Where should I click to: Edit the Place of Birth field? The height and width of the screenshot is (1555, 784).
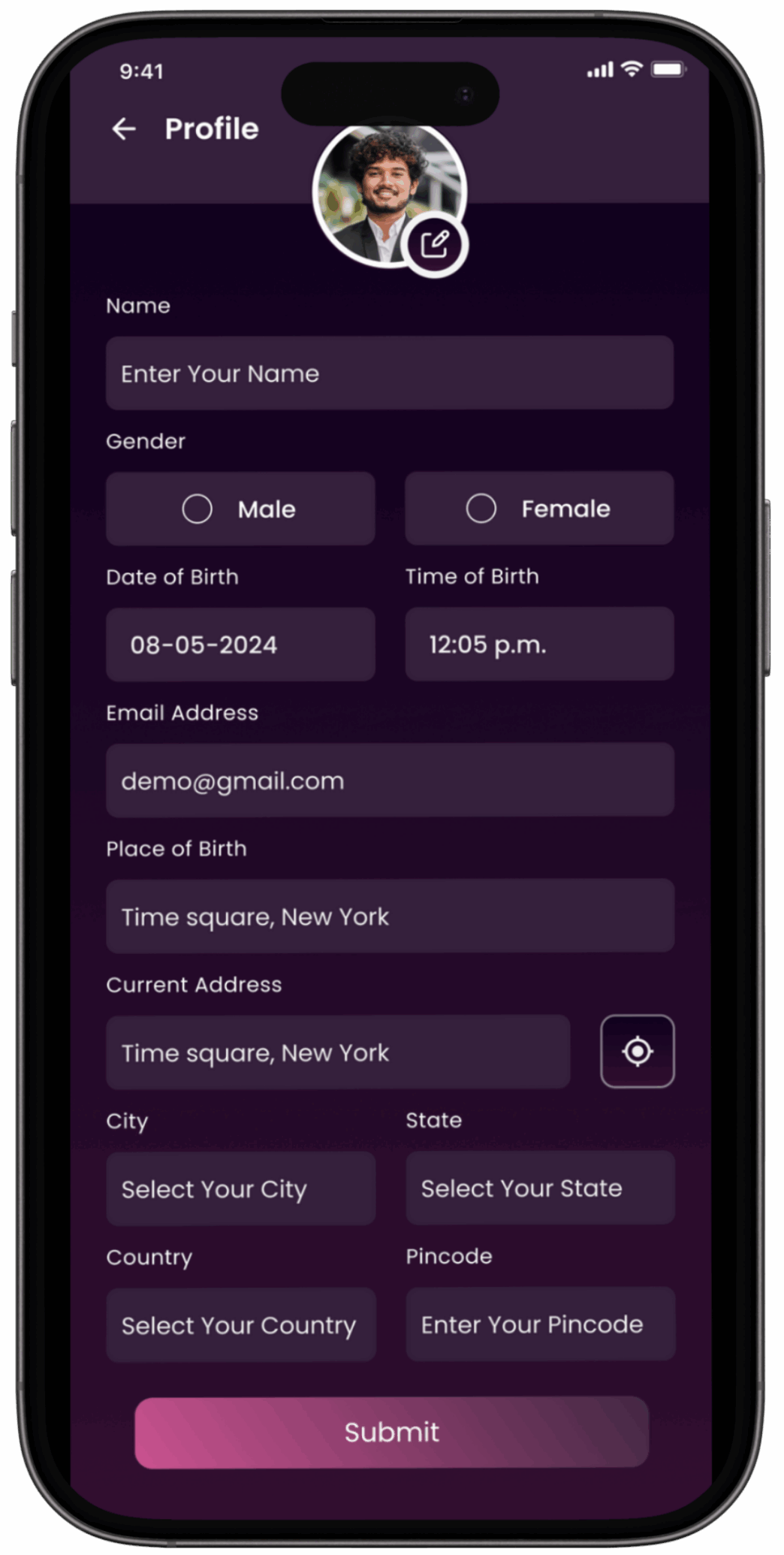(389, 916)
